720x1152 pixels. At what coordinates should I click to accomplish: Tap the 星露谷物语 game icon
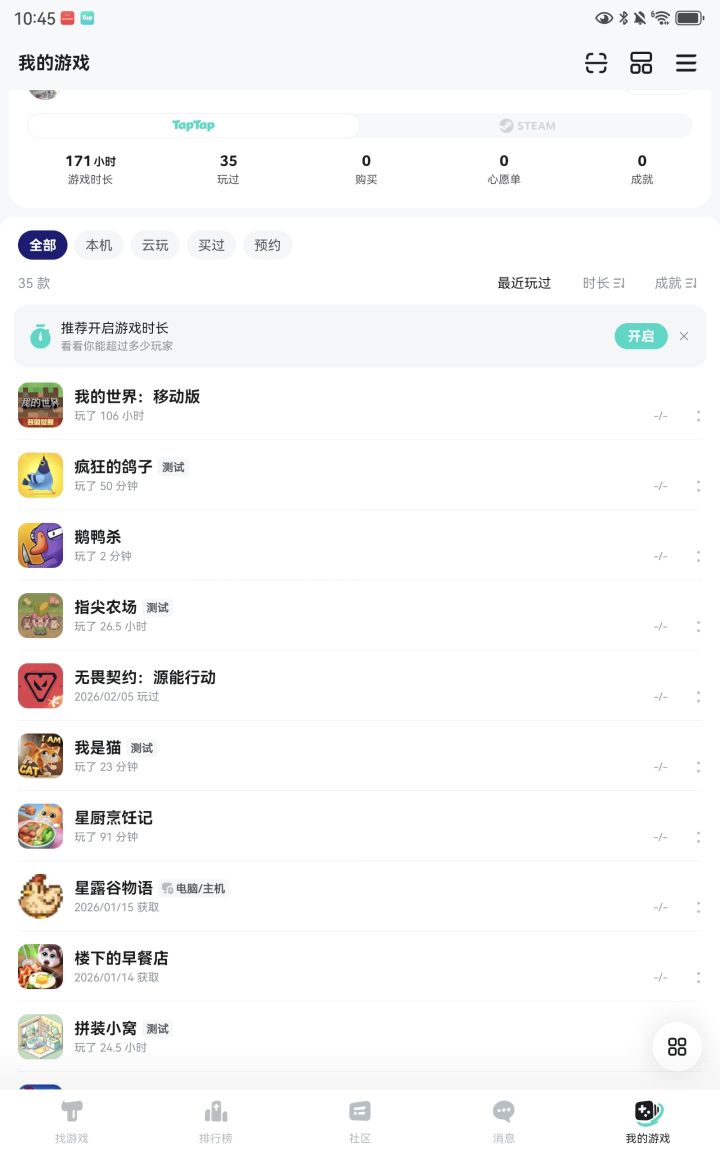[40, 896]
